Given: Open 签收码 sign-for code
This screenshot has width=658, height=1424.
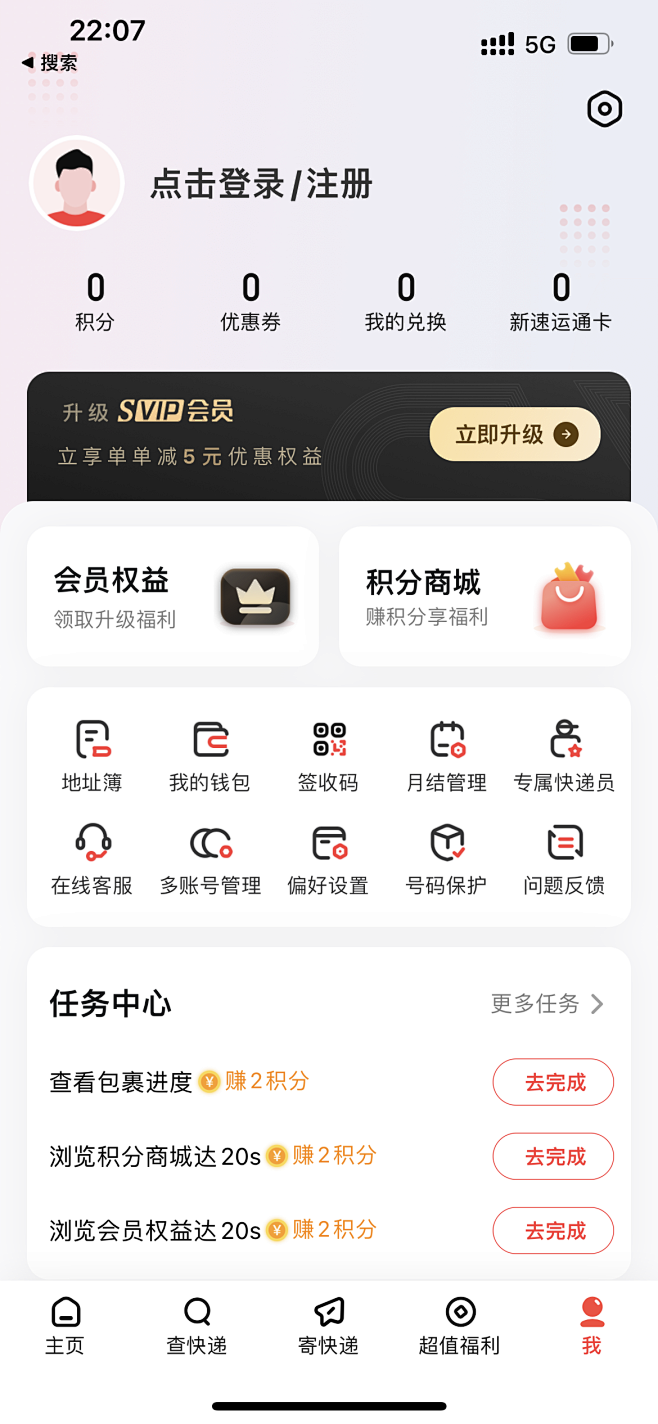Looking at the screenshot, I should 328,757.
